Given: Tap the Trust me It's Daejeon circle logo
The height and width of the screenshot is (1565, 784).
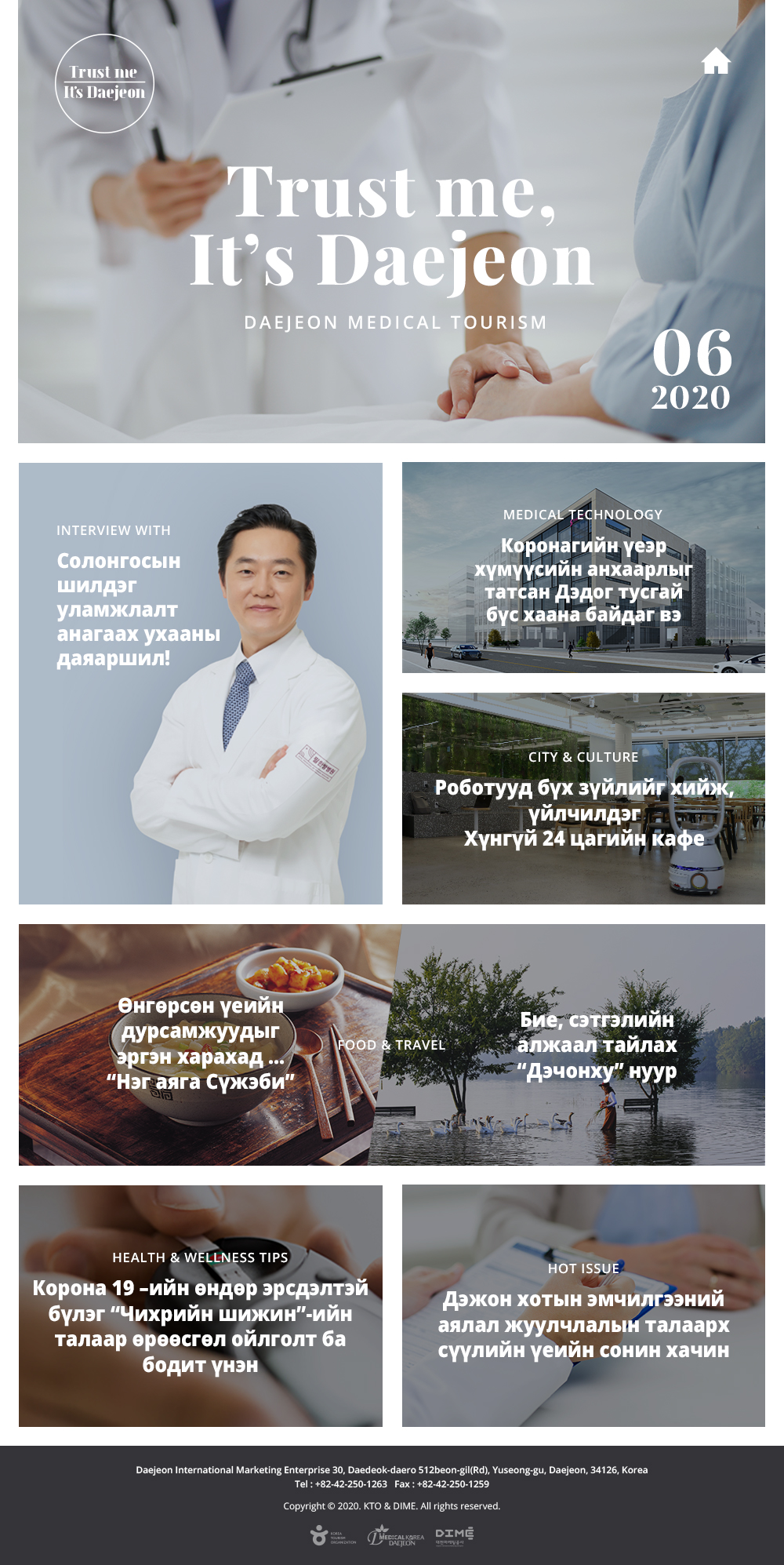Looking at the screenshot, I should point(104,83).
